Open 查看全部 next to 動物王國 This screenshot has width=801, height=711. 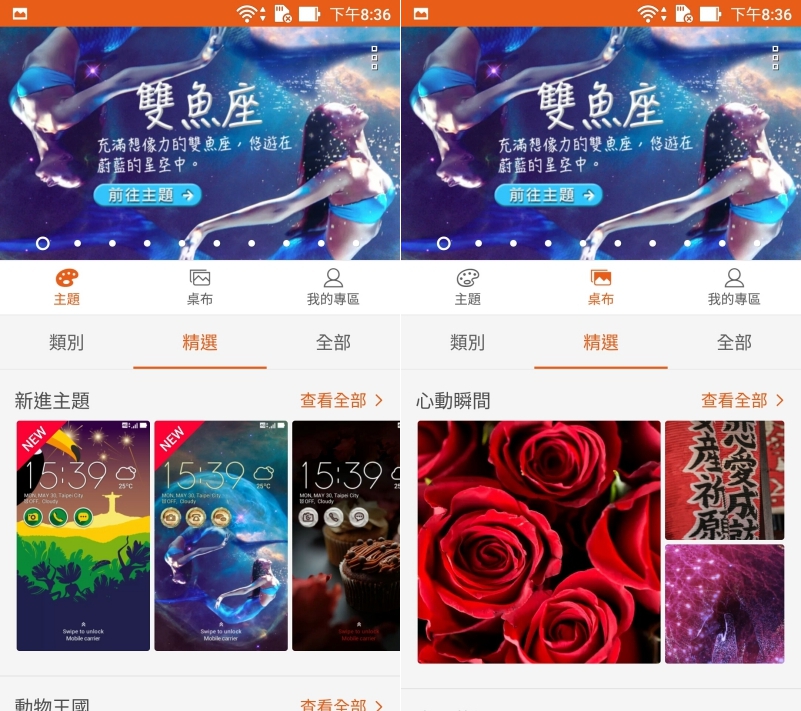(341, 704)
